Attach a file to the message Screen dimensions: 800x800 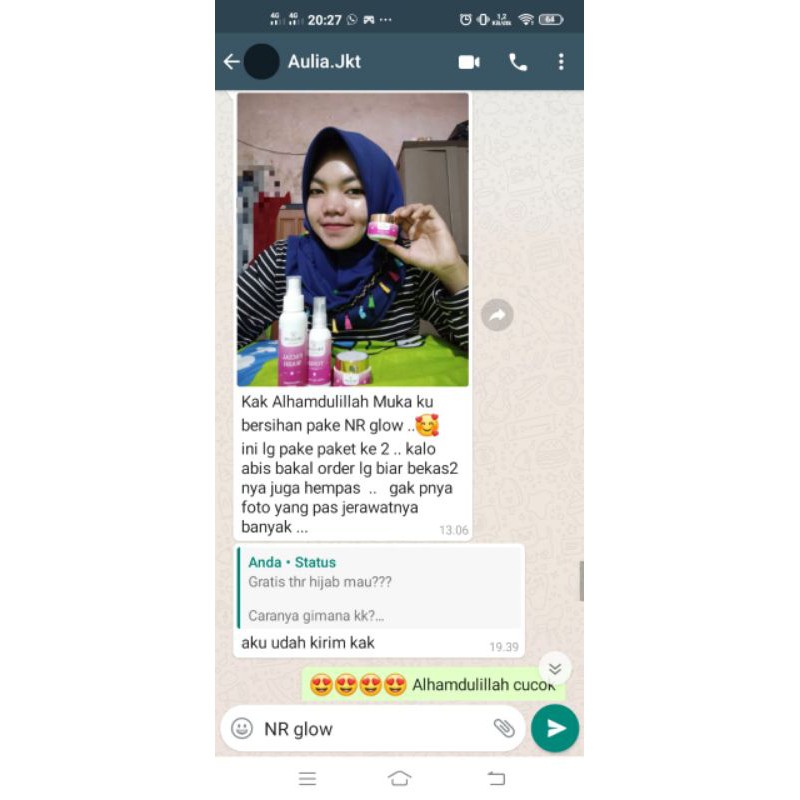pyautogui.click(x=504, y=729)
